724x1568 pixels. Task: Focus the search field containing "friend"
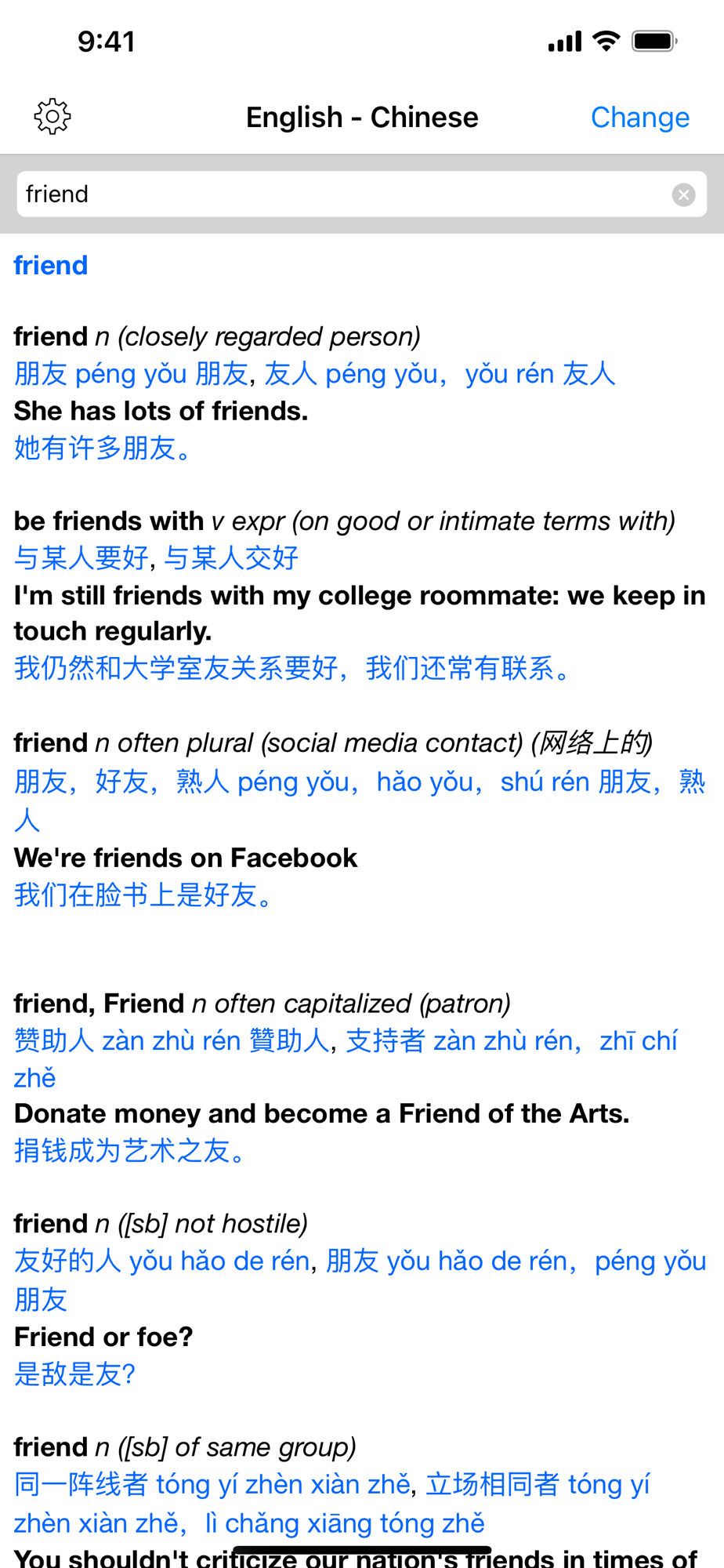345,194
